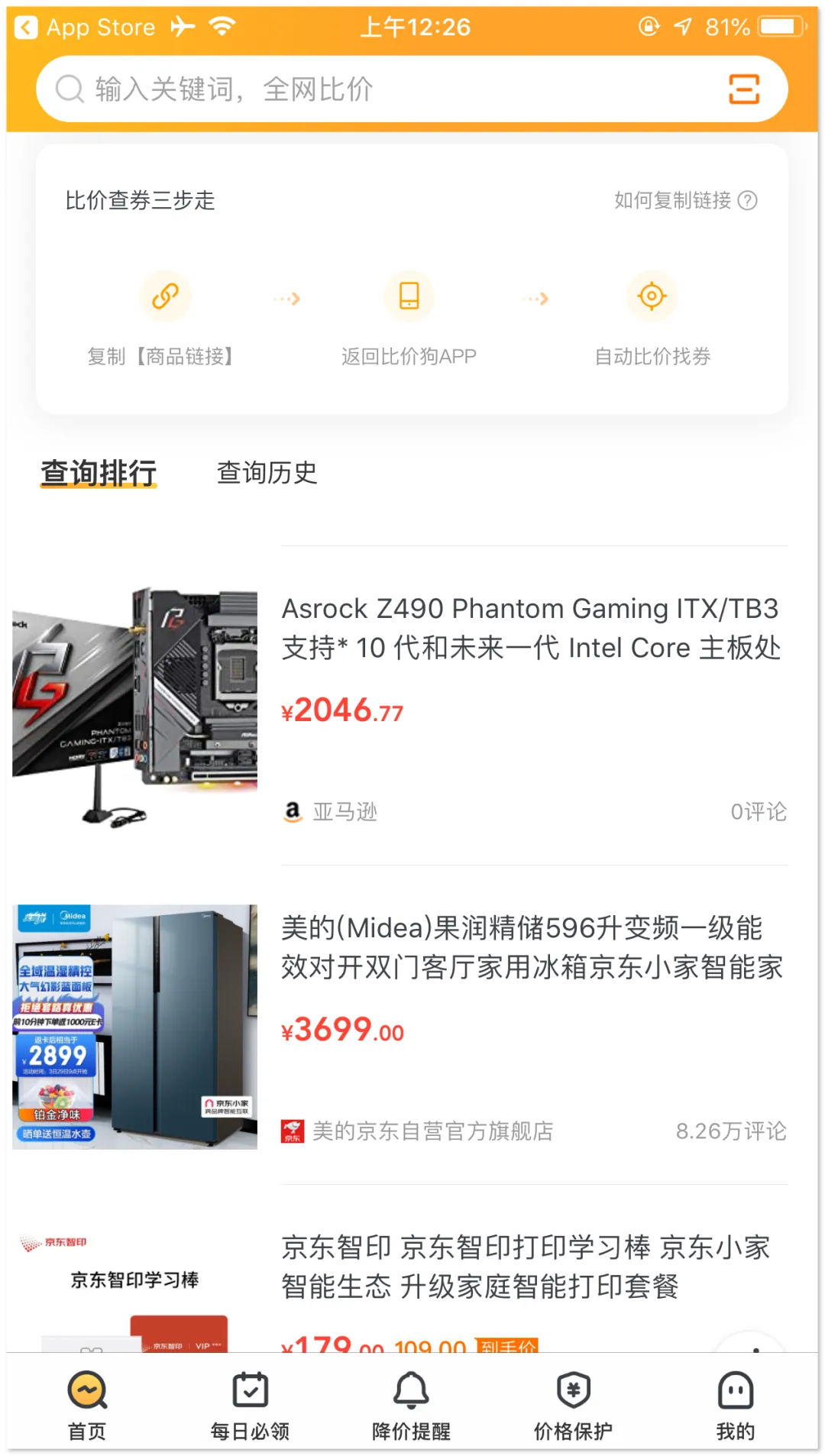The height and width of the screenshot is (1456, 825).
Task: Open the scan icon in search bar
Action: 743,89
